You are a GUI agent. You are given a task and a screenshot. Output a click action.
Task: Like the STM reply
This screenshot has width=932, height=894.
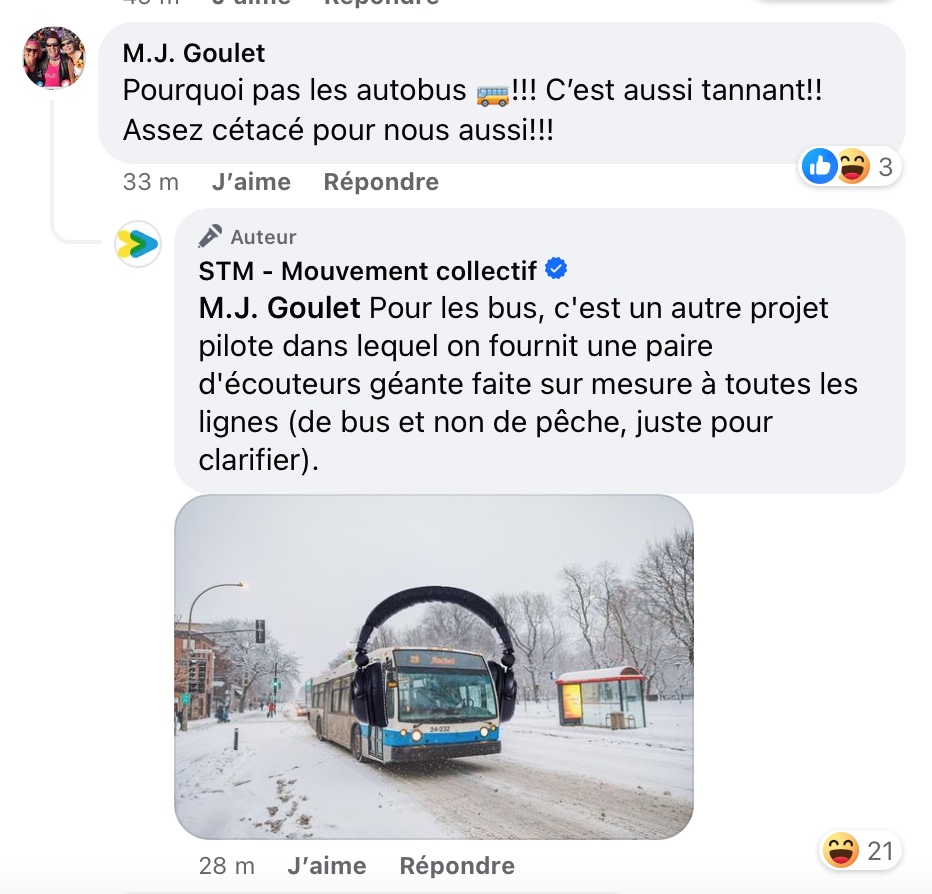tap(326, 865)
